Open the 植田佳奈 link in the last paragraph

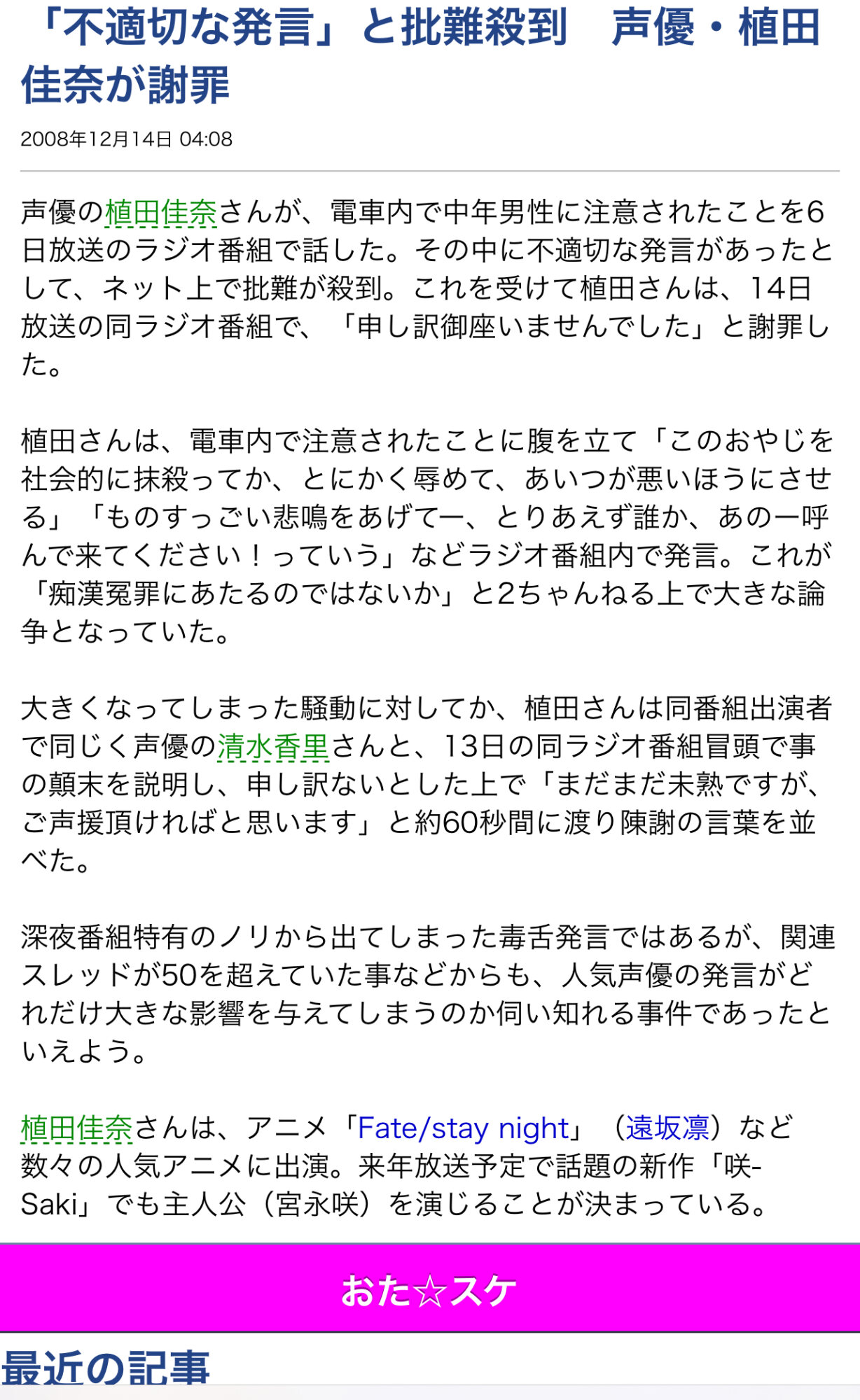pos(77,1128)
